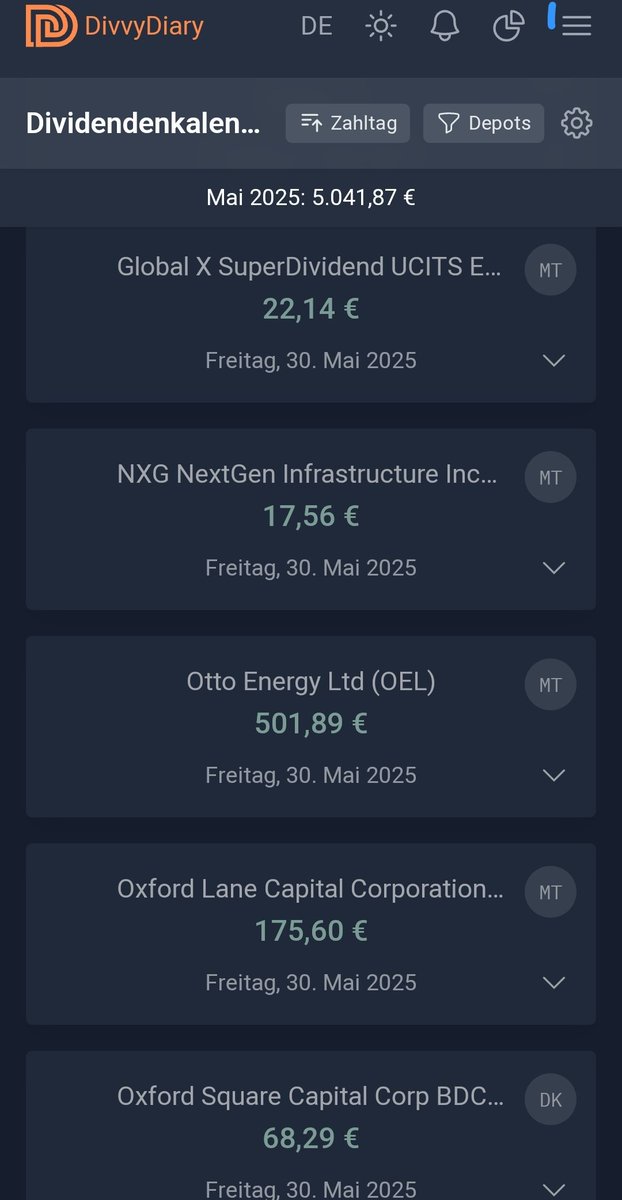Expand Oxford Square Capital chevron
This screenshot has height=1200, width=622.
coord(554,1189)
